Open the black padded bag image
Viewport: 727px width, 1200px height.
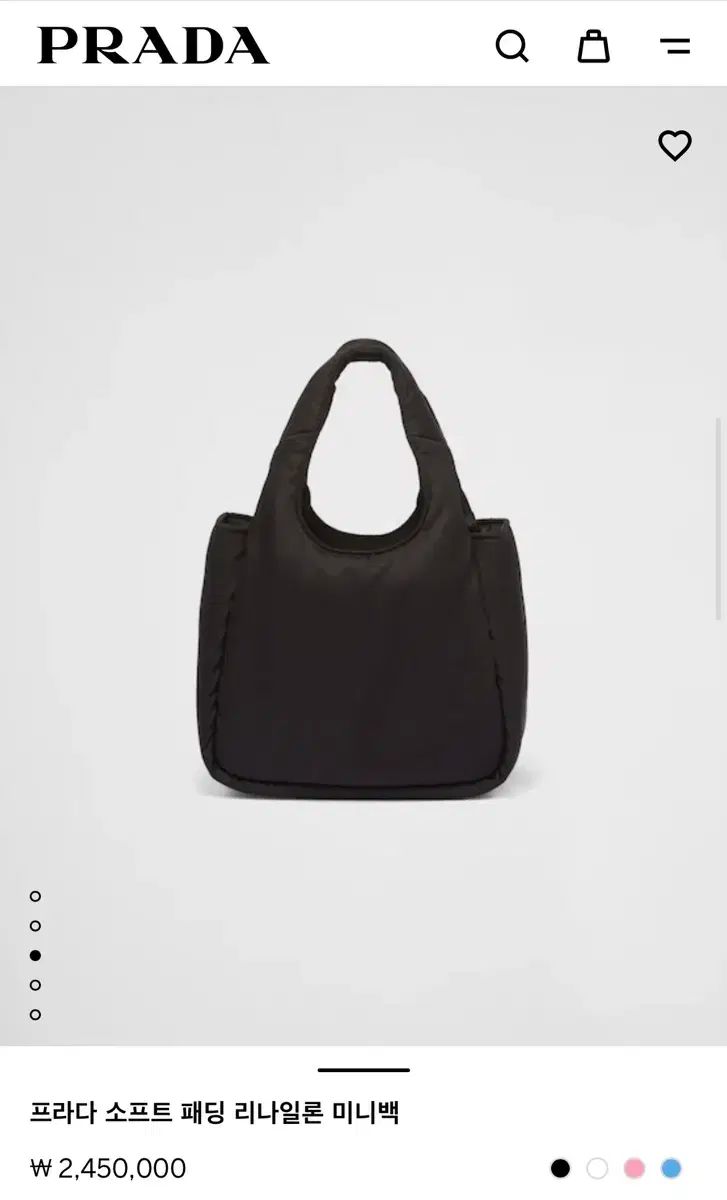tap(363, 570)
